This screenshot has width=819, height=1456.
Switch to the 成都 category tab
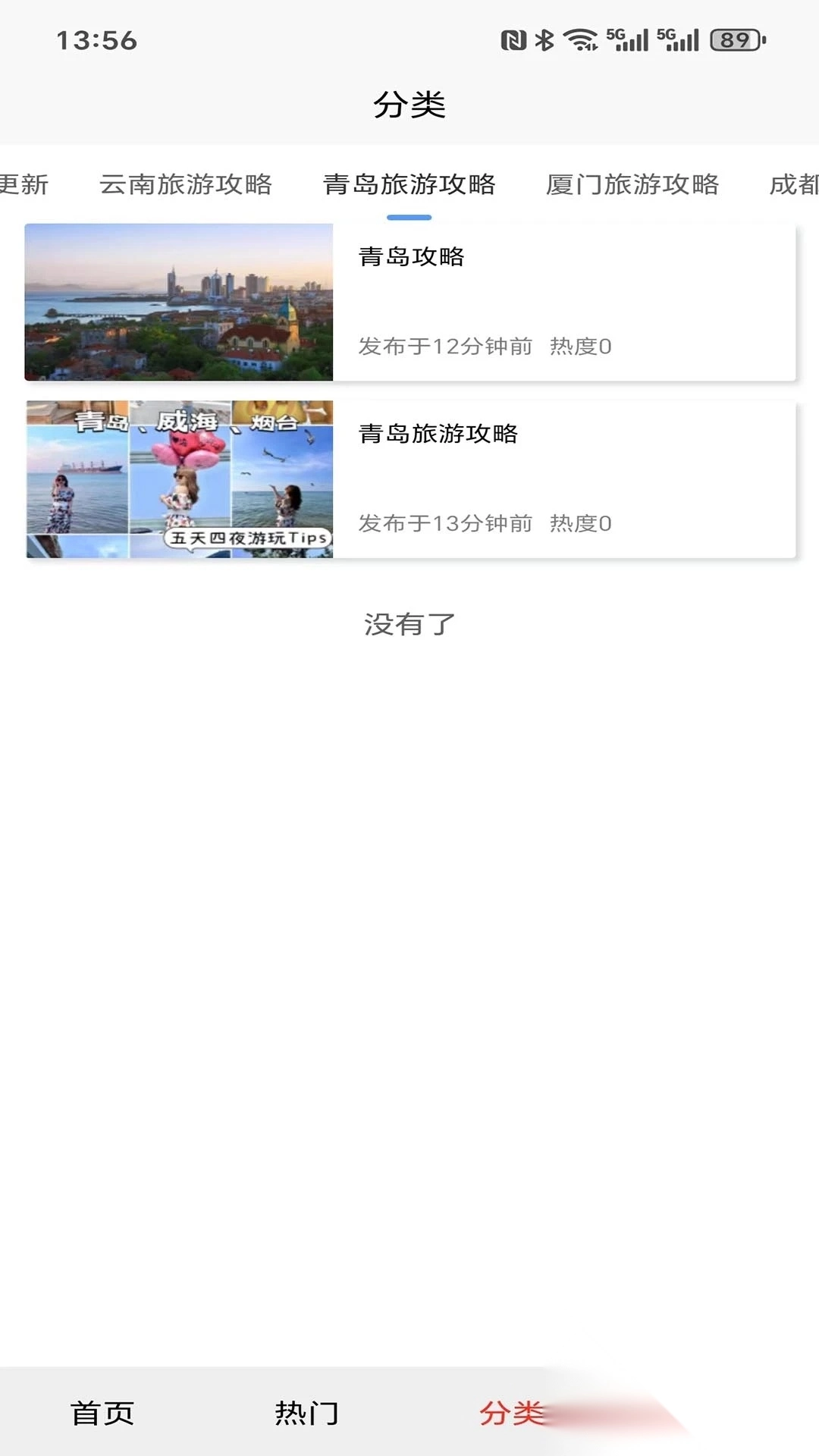(x=795, y=184)
